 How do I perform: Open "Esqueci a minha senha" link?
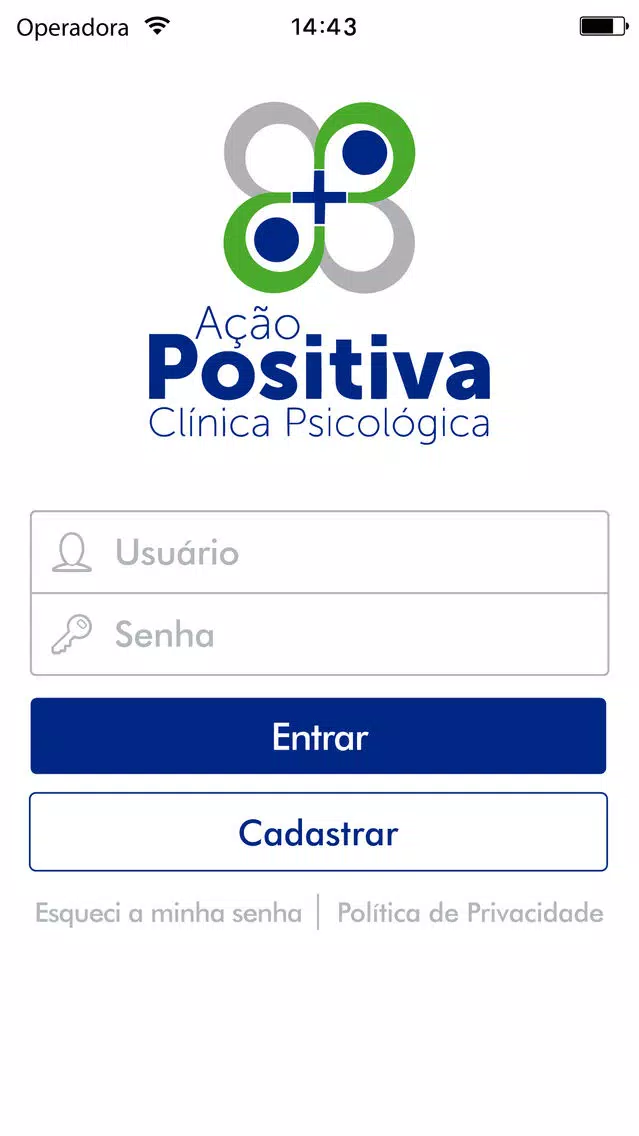[x=168, y=913]
